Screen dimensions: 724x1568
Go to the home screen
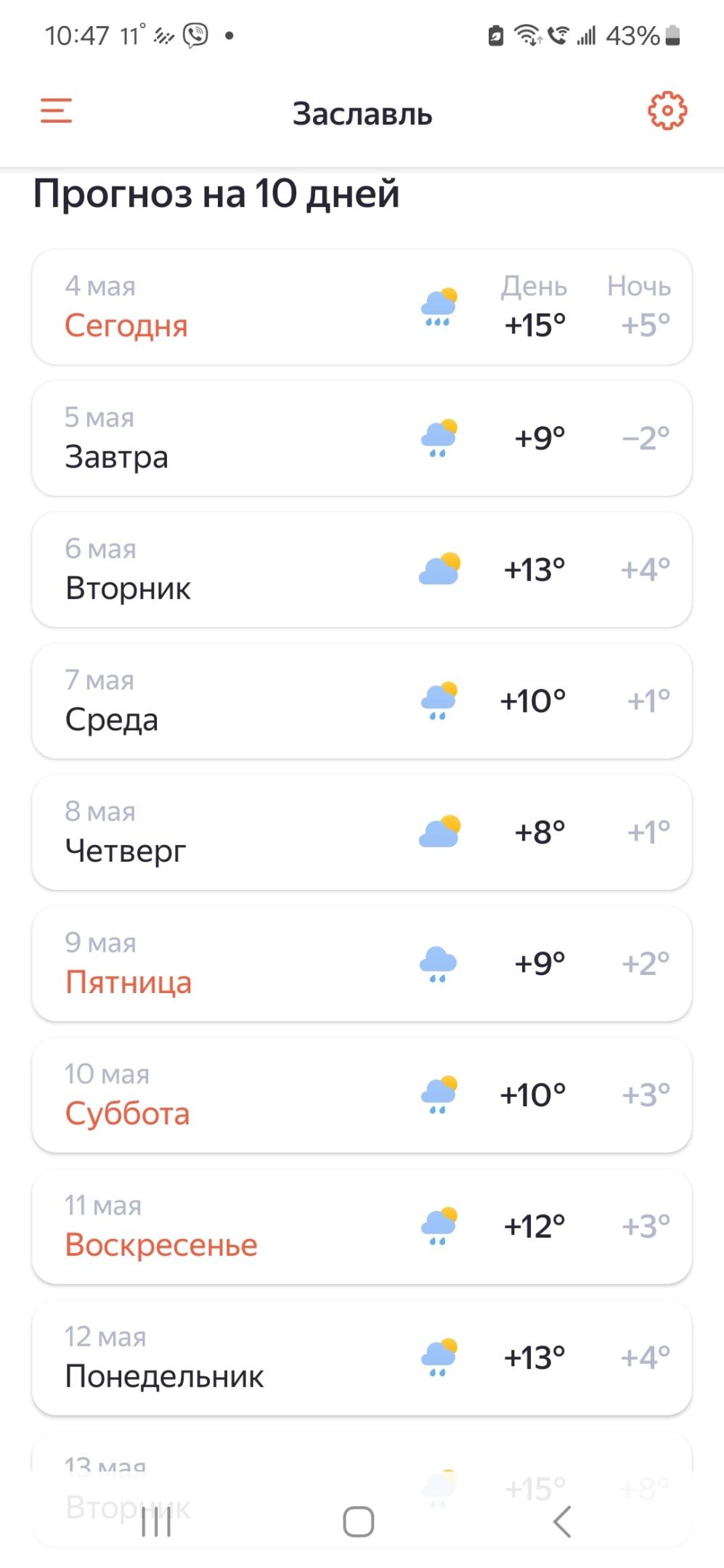[359, 1522]
